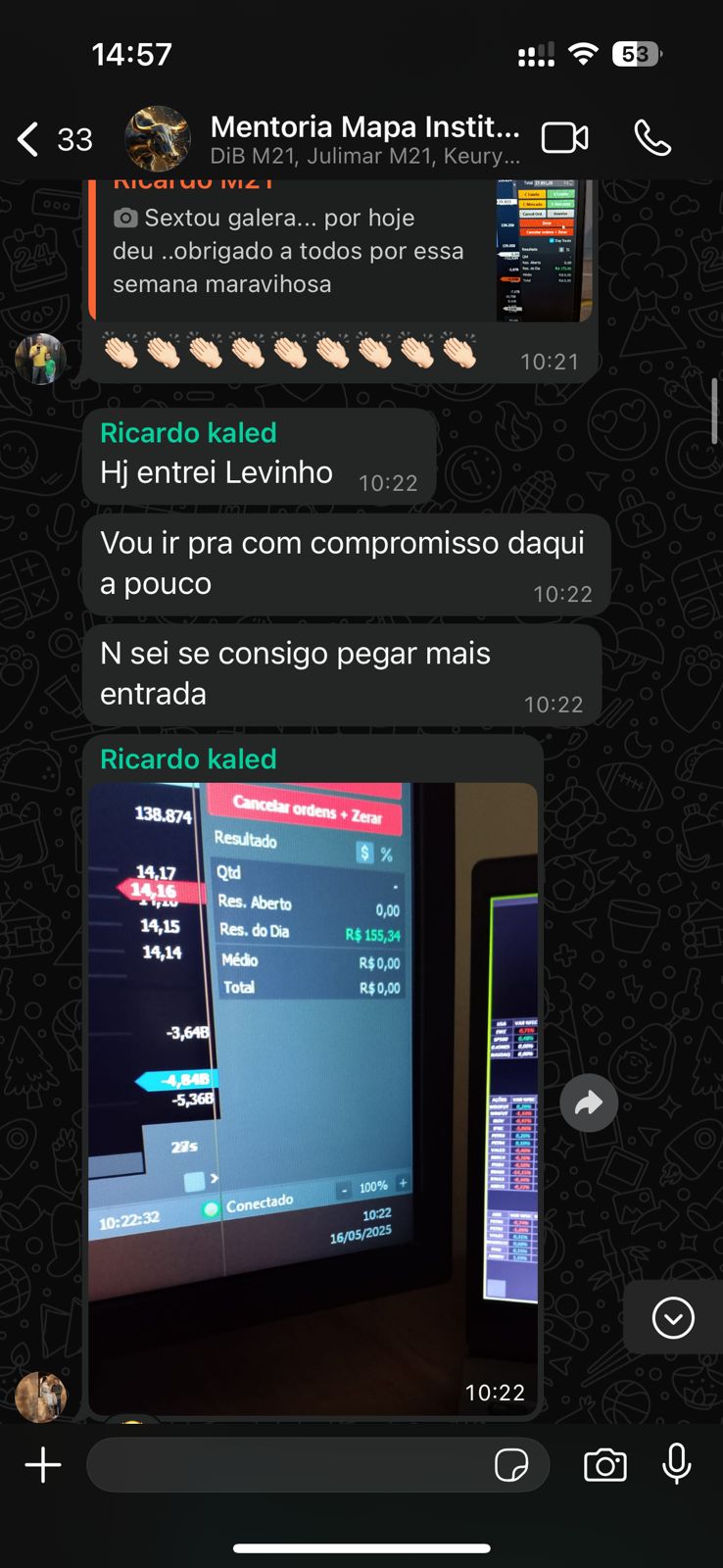
Task: Open the group avatar picture
Action: pyautogui.click(x=158, y=139)
